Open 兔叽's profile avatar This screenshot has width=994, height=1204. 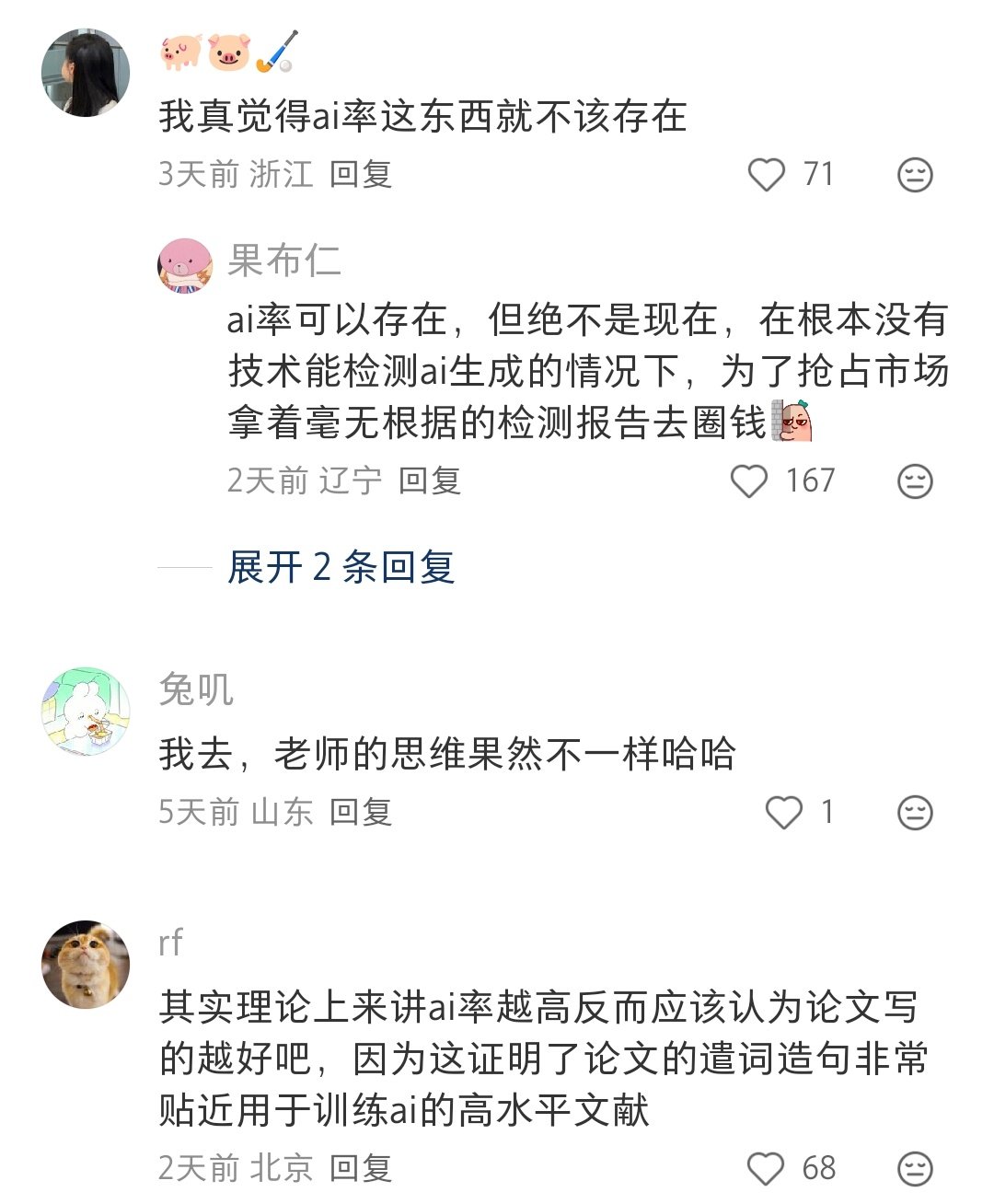pos(86,712)
